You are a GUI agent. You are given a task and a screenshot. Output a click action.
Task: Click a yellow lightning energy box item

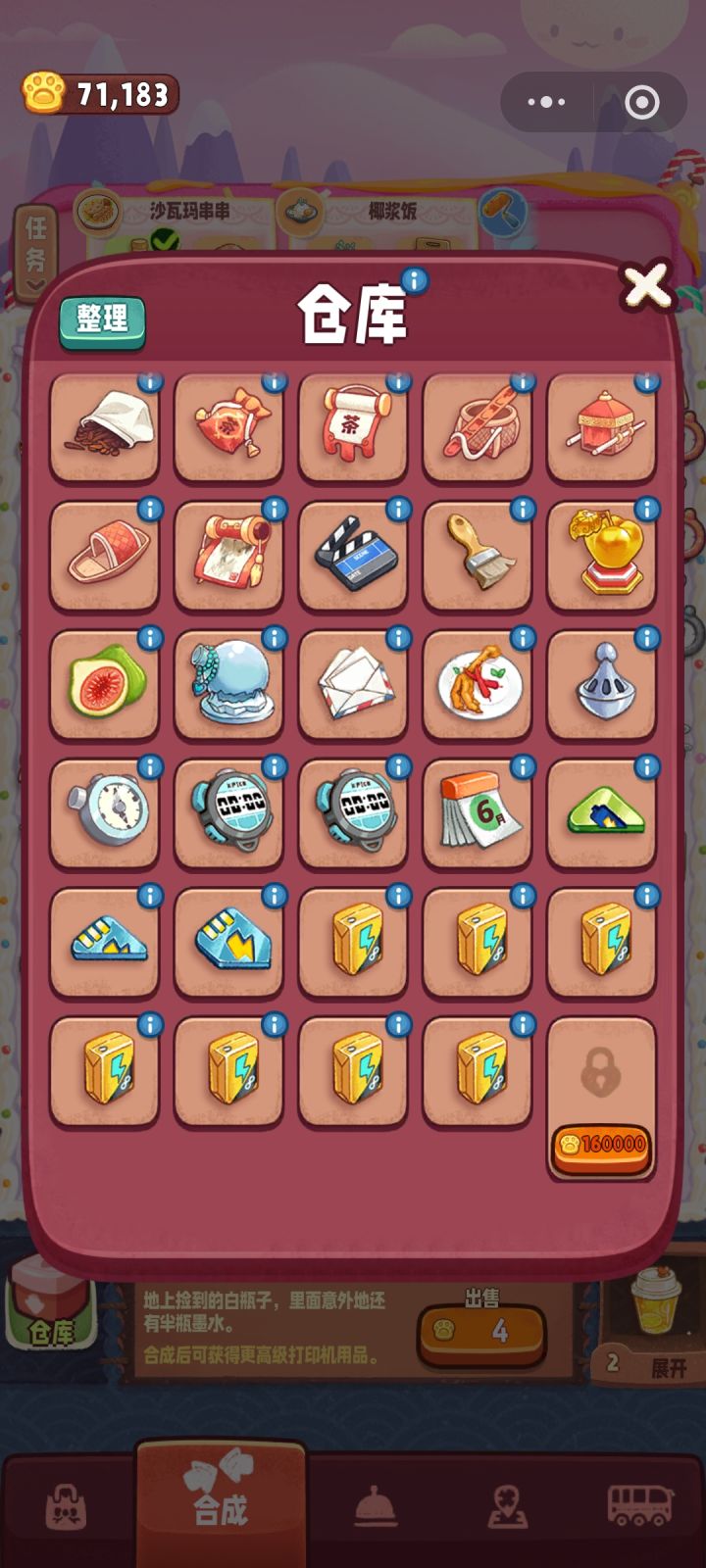(x=353, y=943)
